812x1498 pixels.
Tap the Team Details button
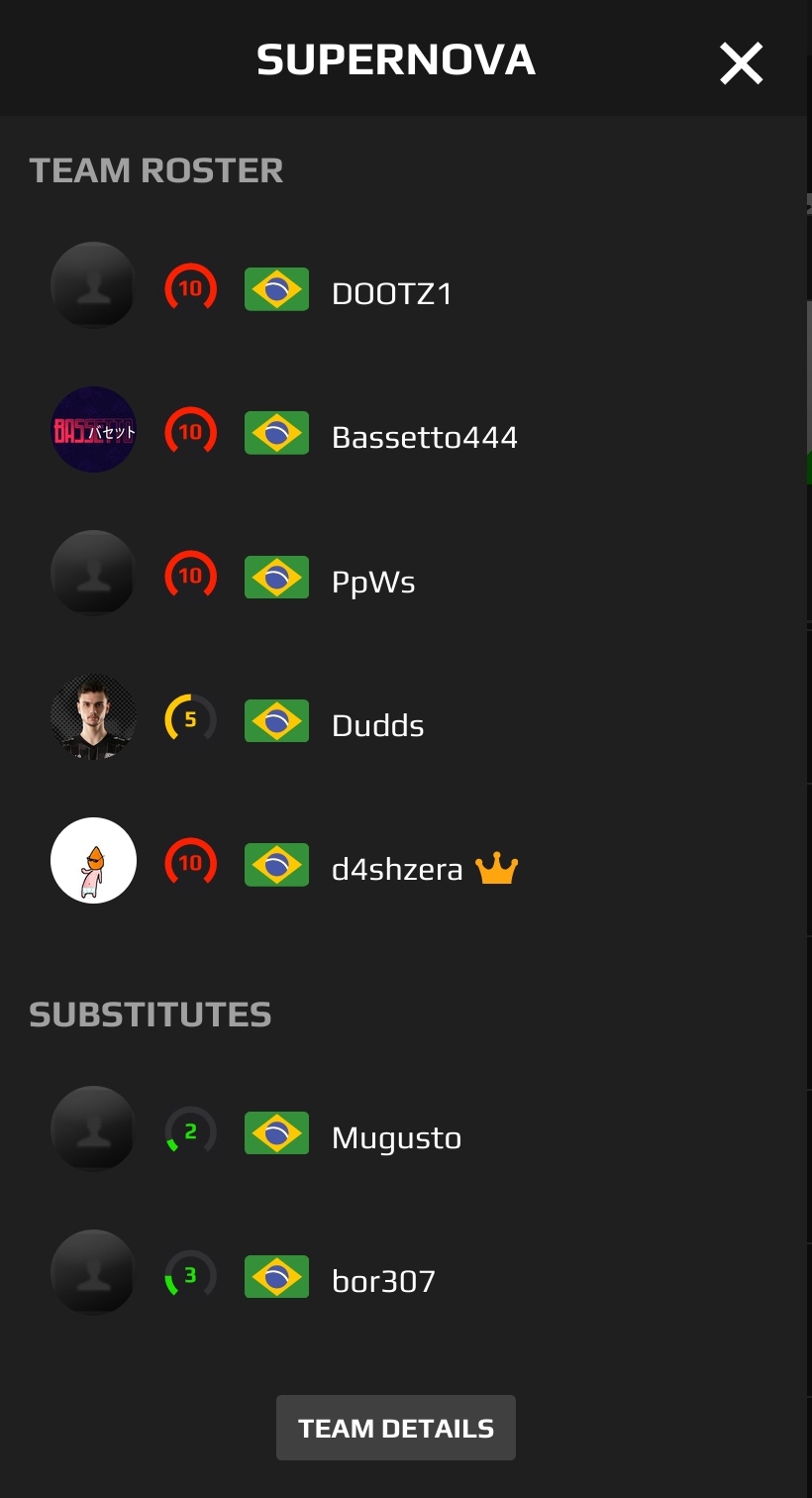tap(396, 1428)
